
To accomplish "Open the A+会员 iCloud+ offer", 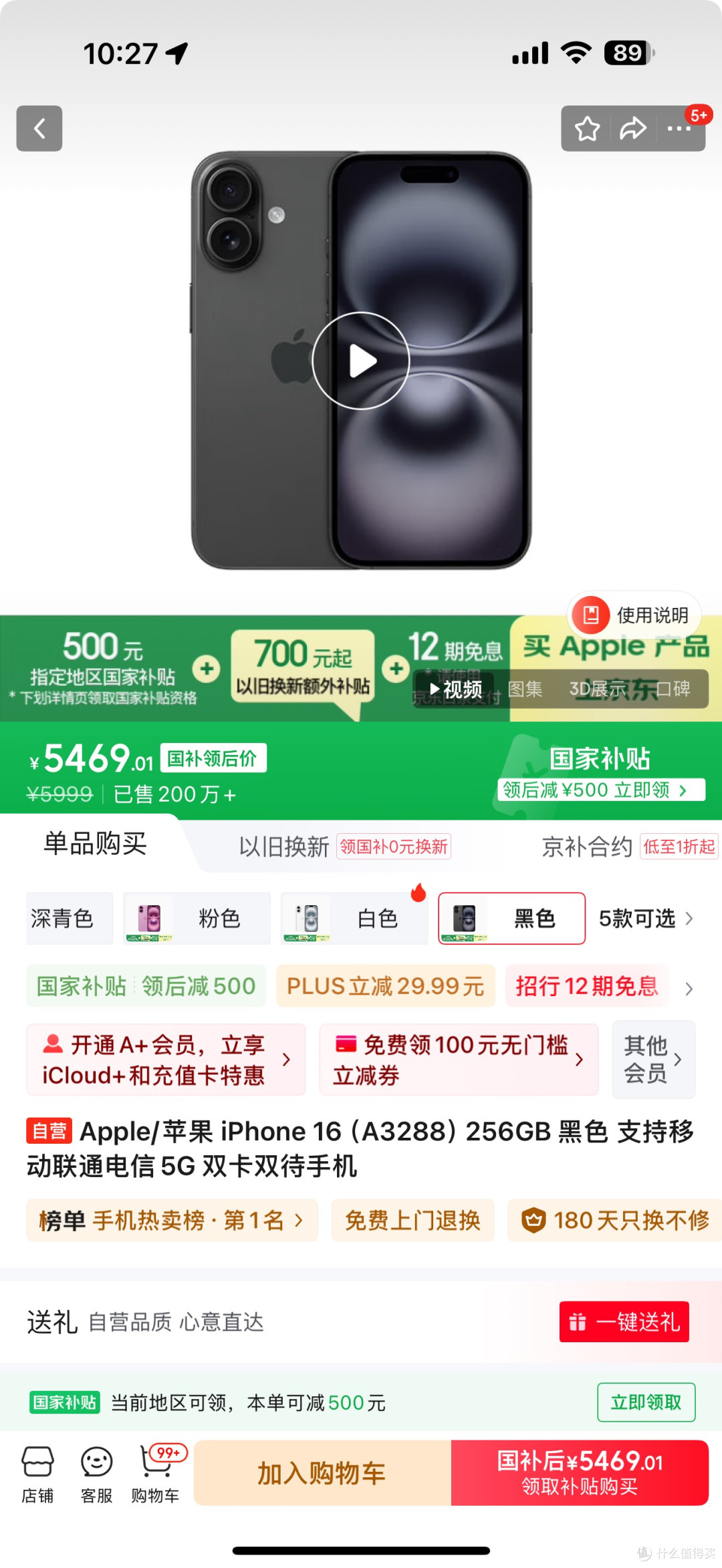I will click(166, 1060).
